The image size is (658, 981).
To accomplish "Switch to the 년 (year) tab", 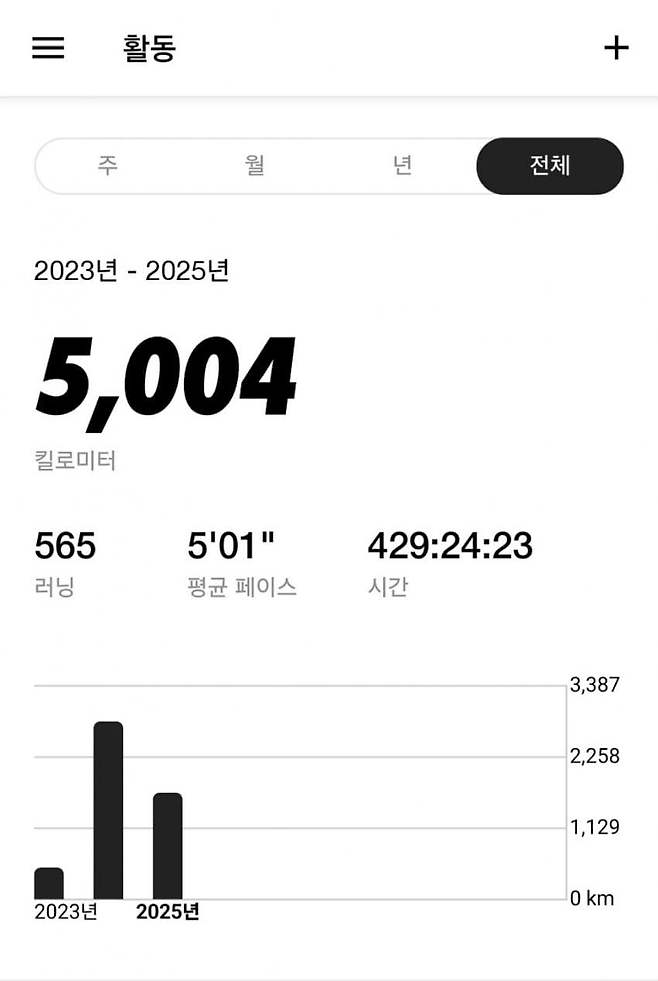I will pyautogui.click(x=402, y=165).
